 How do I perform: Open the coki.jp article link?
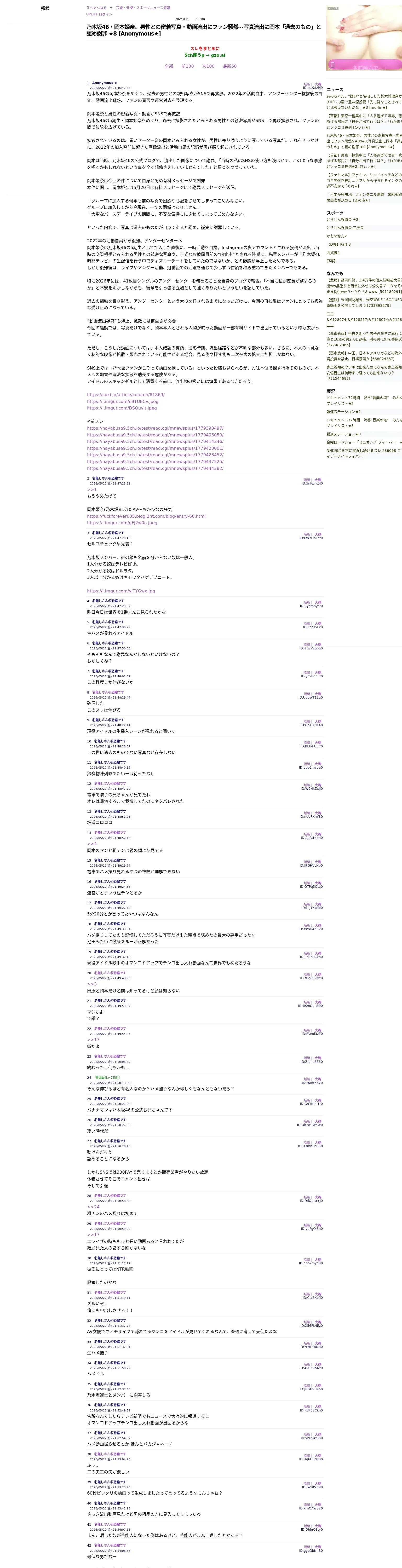tap(125, 394)
